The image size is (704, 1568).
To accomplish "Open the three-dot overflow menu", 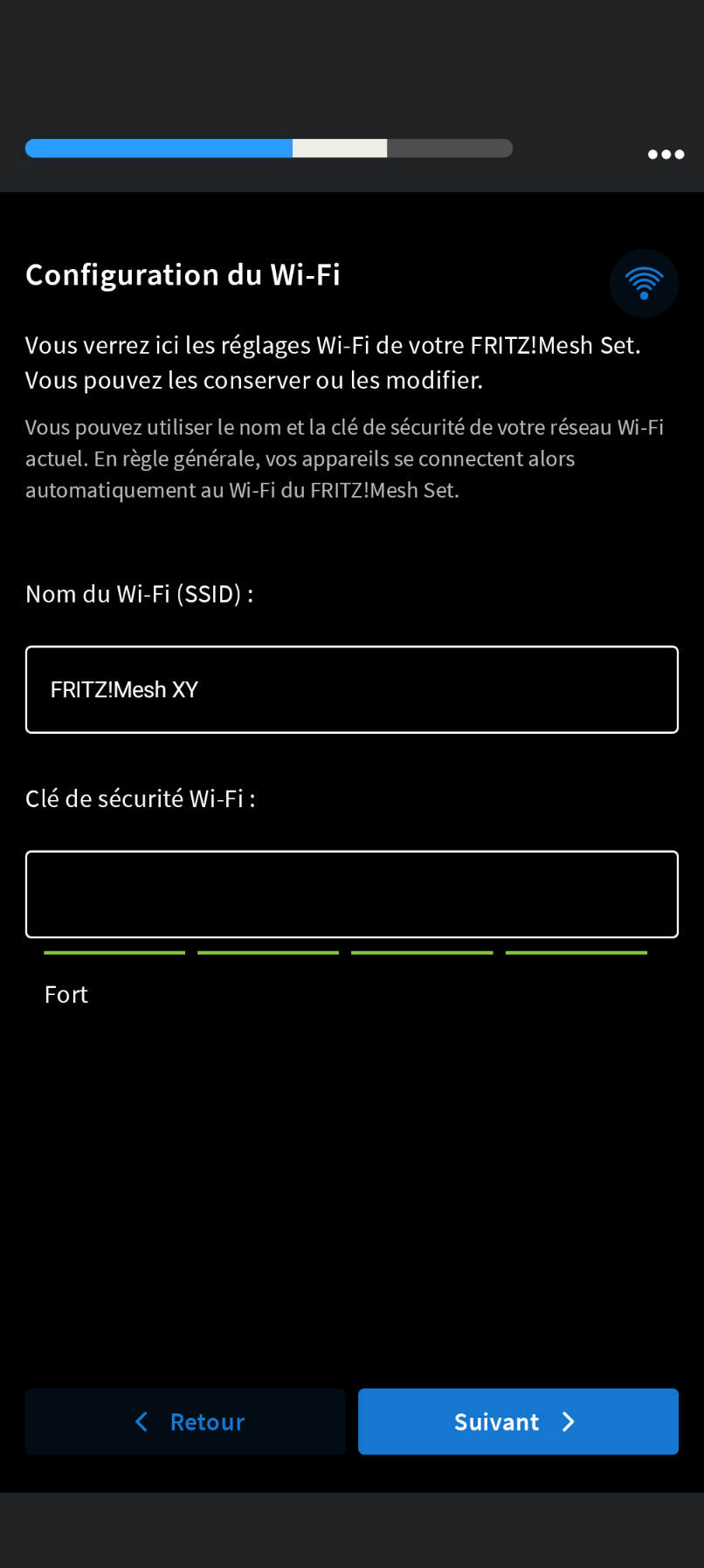I will 666,155.
